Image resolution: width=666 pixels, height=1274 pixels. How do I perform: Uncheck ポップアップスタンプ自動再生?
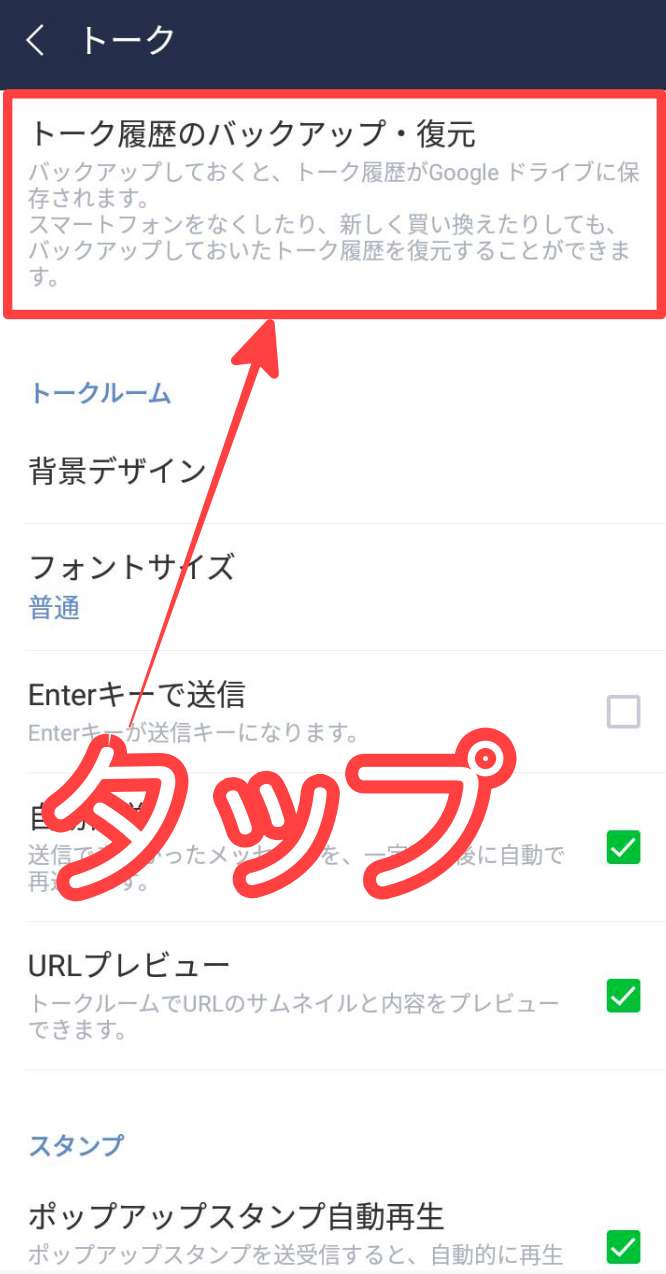(623, 1246)
